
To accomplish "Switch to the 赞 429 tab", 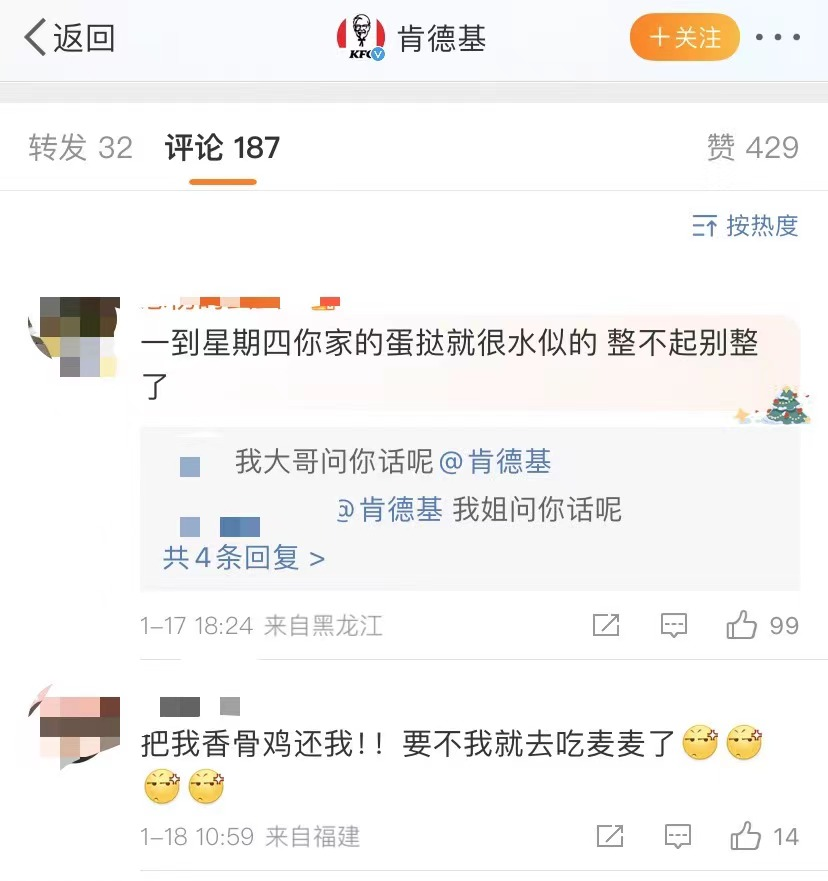I will (752, 148).
